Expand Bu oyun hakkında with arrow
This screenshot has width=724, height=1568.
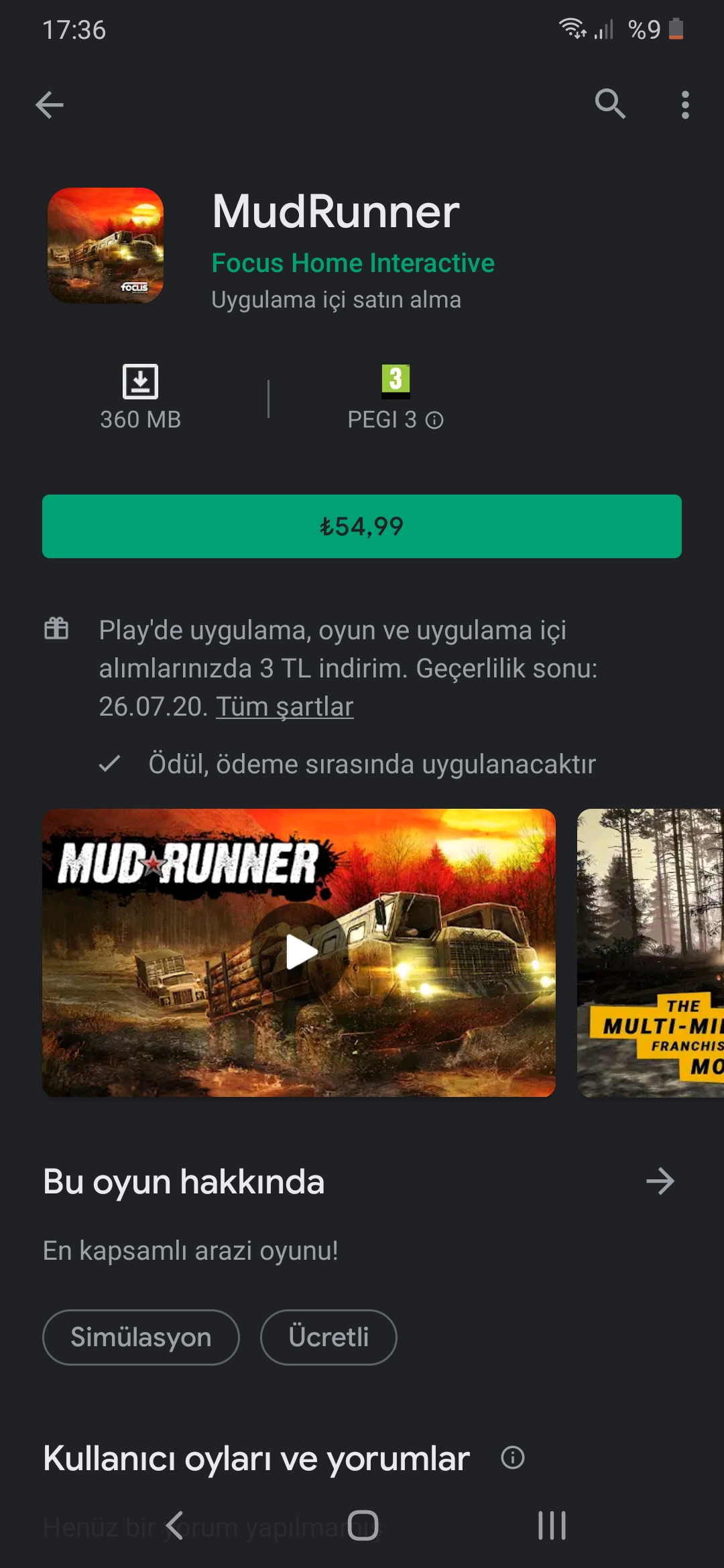click(660, 1181)
